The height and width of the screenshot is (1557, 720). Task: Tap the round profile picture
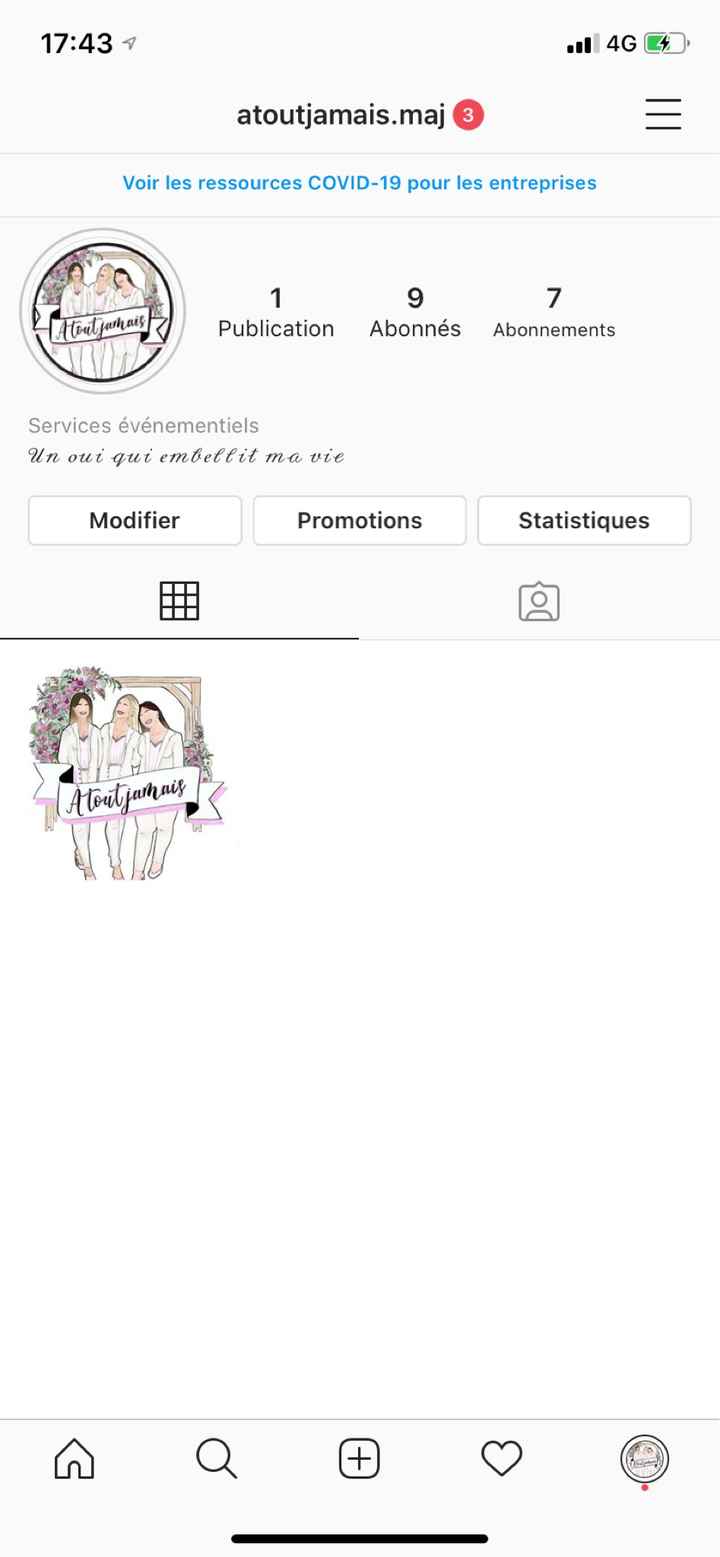point(103,311)
